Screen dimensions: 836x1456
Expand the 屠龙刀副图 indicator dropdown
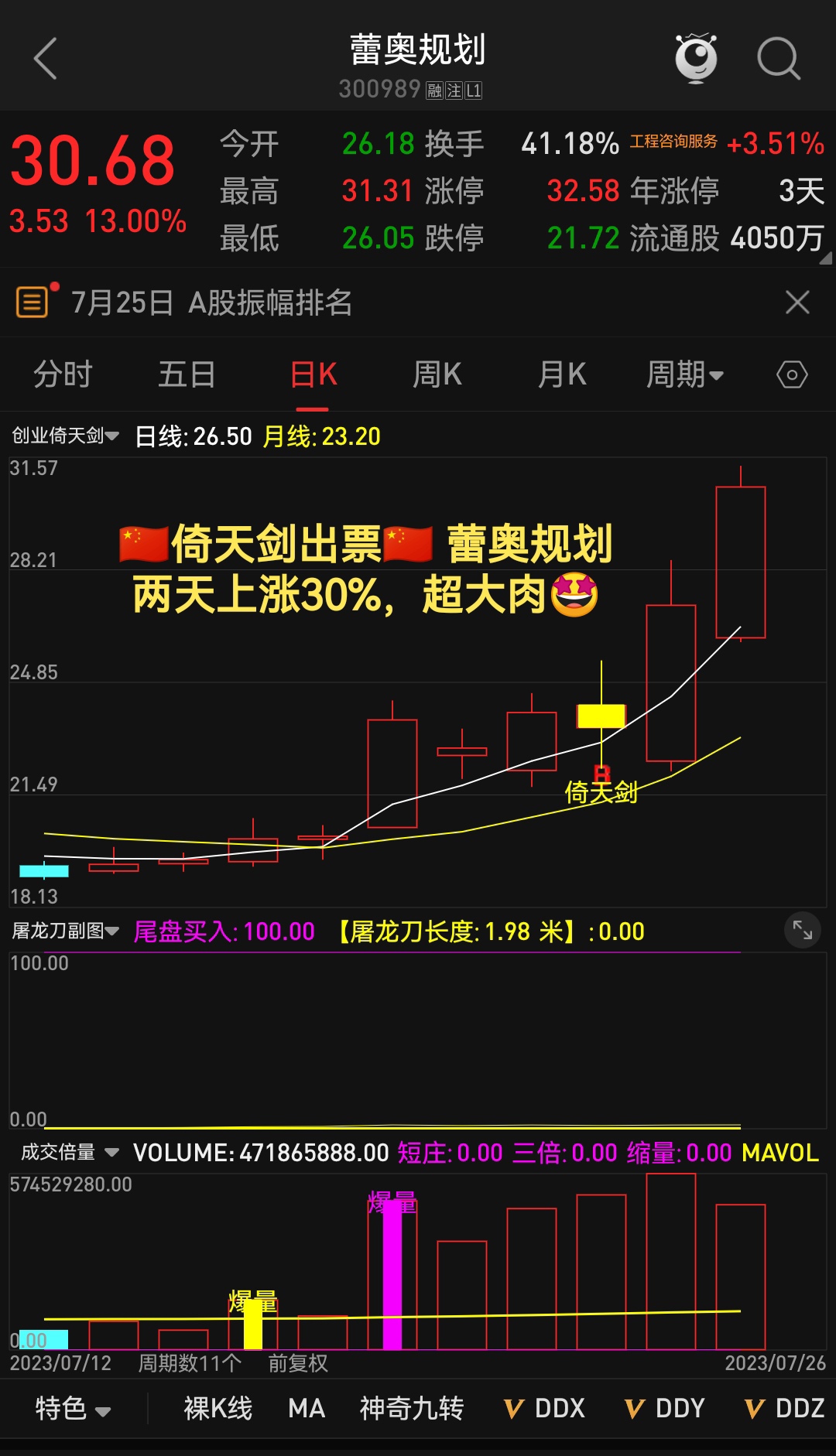coord(66,931)
